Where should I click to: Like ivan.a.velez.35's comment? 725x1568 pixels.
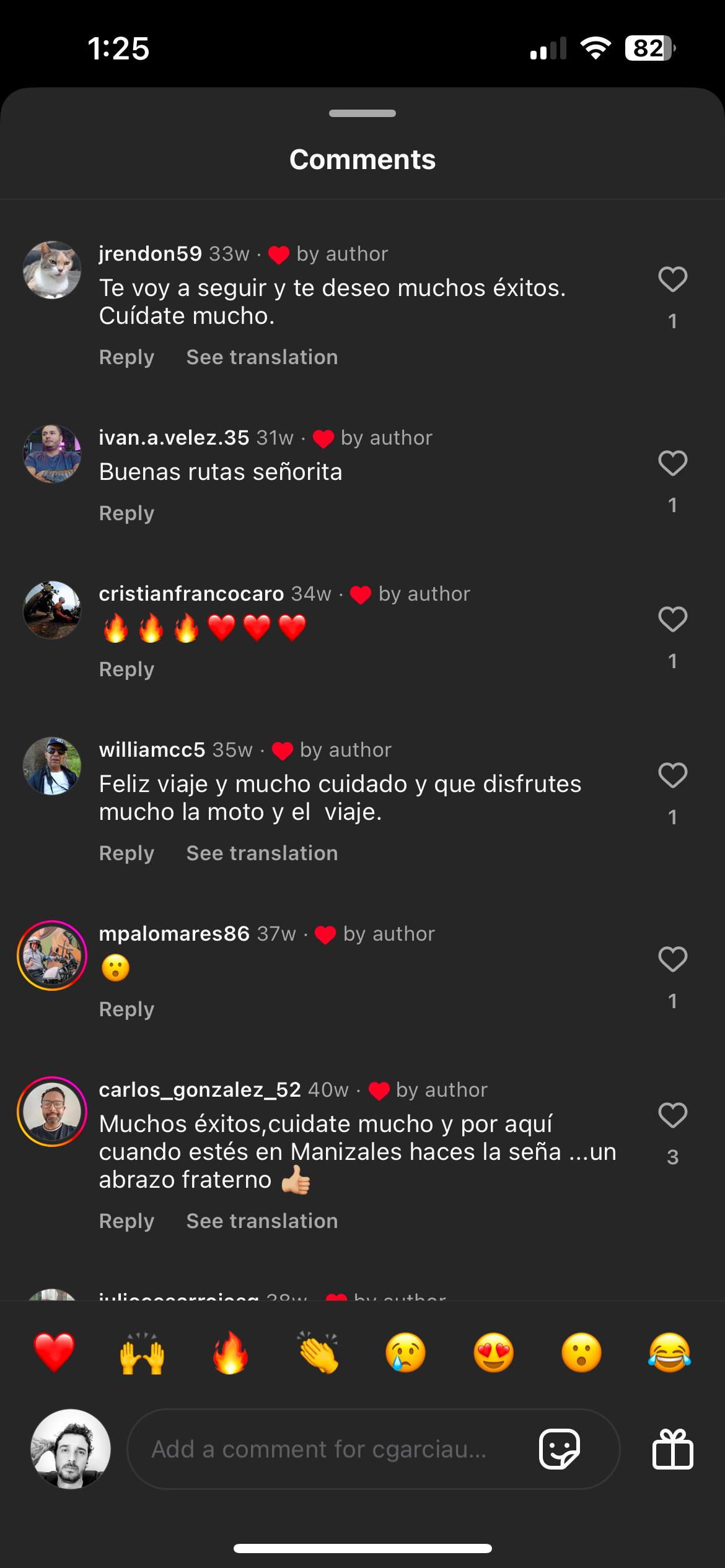click(x=672, y=463)
